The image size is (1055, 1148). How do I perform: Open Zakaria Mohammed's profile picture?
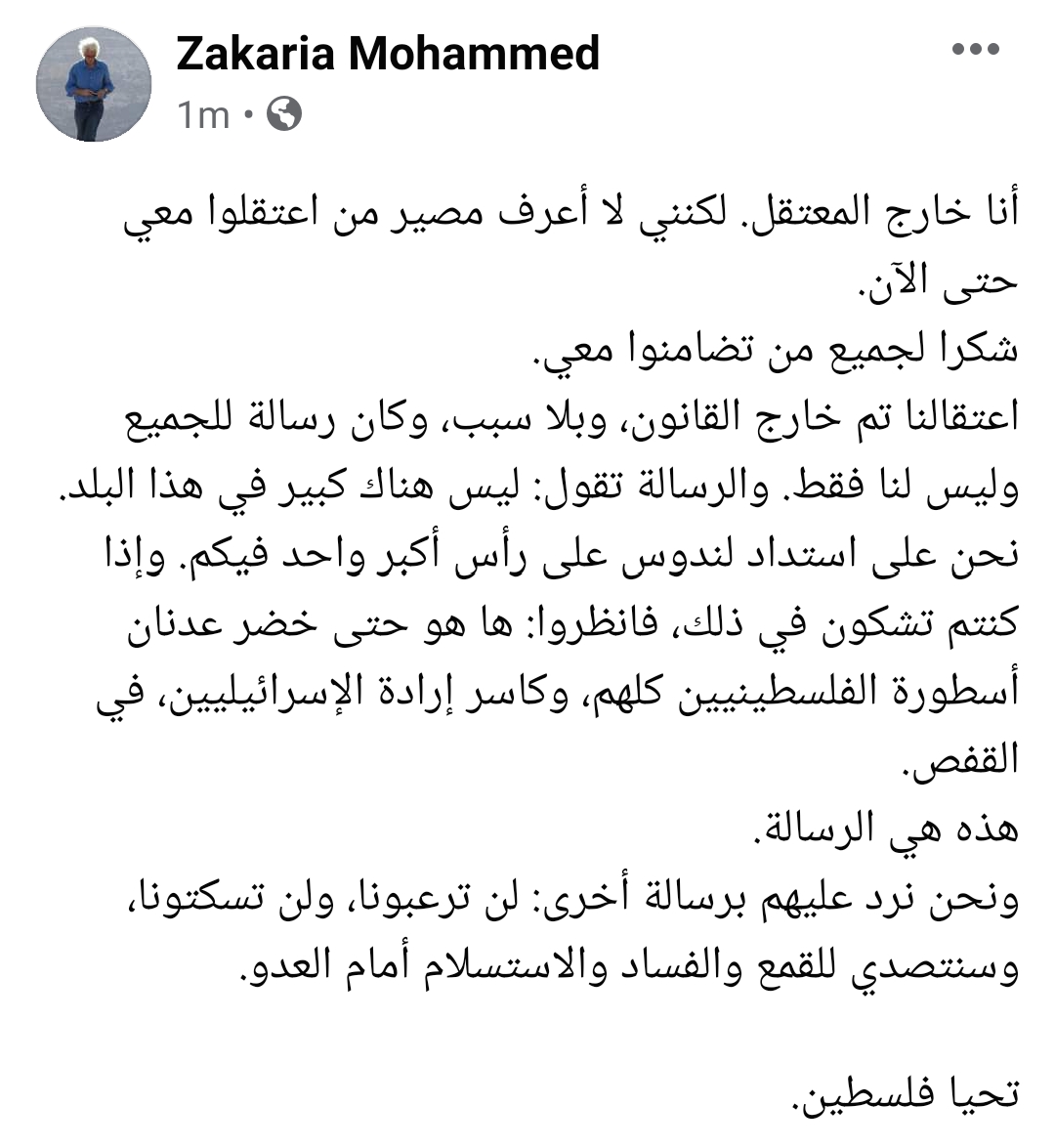pyautogui.click(x=94, y=83)
